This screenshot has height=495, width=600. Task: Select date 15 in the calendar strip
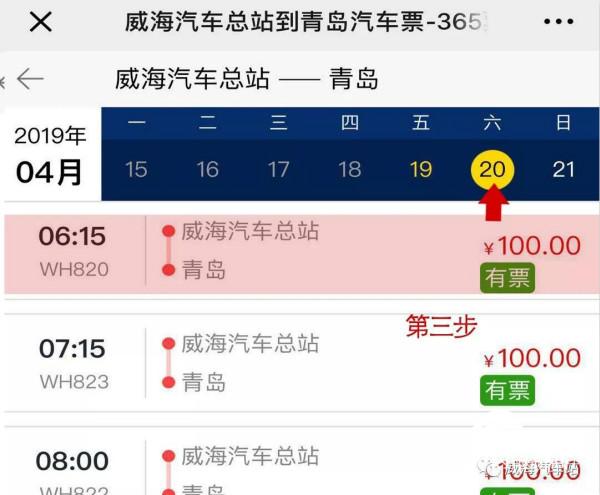pyautogui.click(x=136, y=169)
